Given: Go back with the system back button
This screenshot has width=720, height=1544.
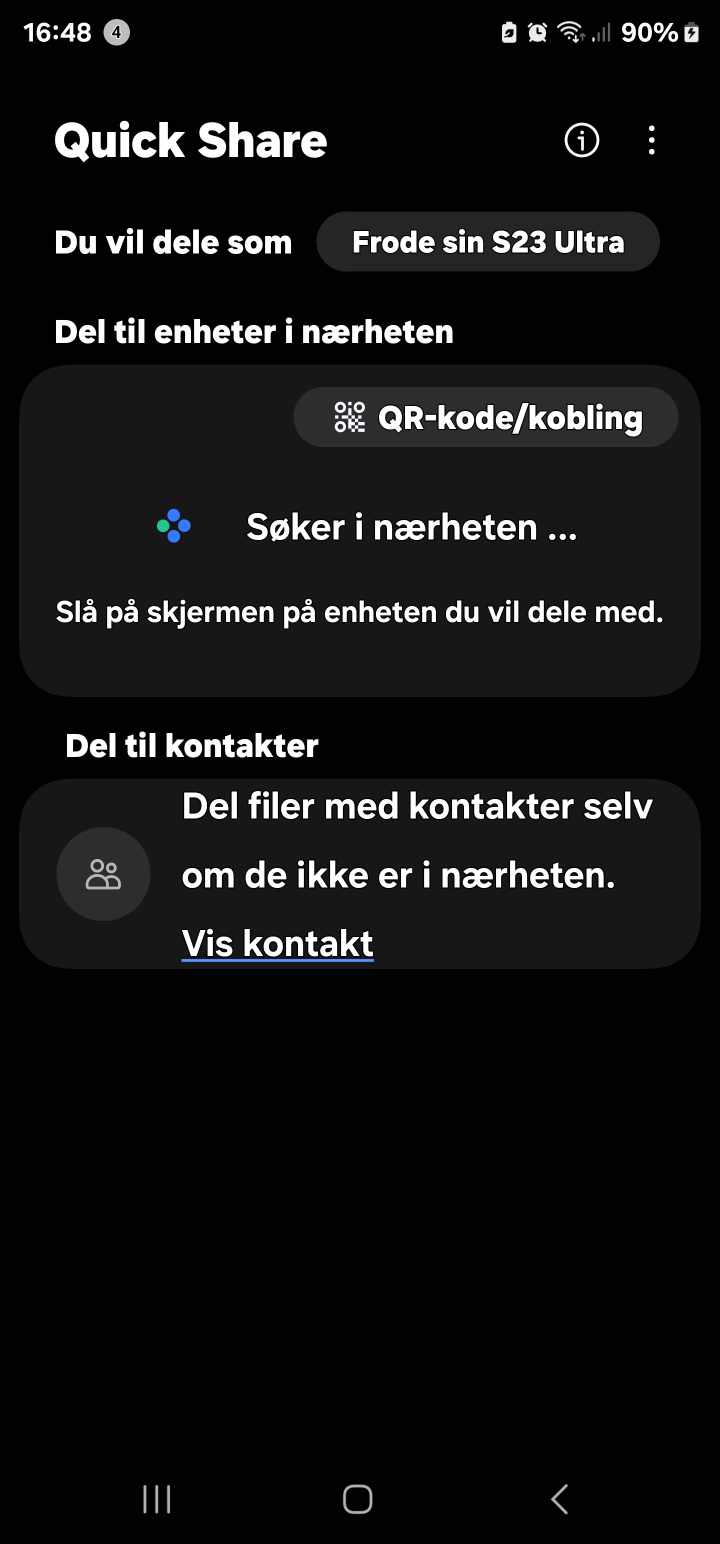Looking at the screenshot, I should [x=560, y=1499].
